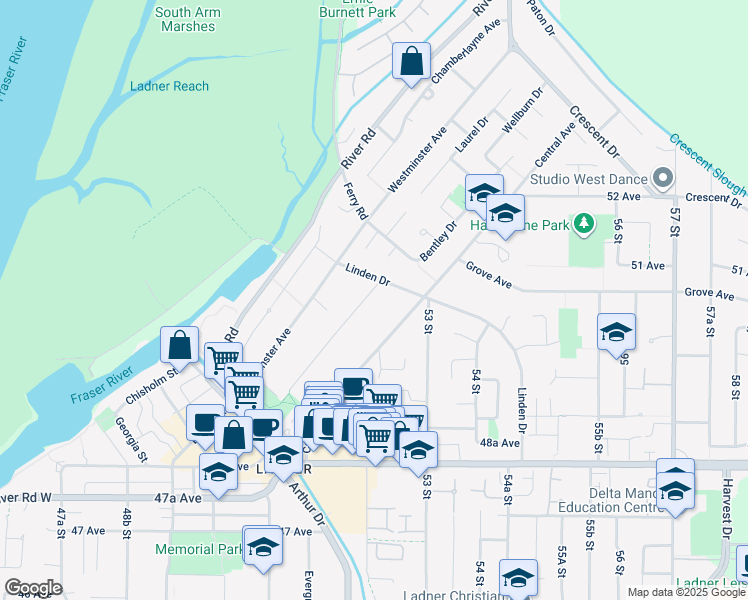Tap the school marker above Arthur Dr
The height and width of the screenshot is (600, 748).
coord(283,457)
